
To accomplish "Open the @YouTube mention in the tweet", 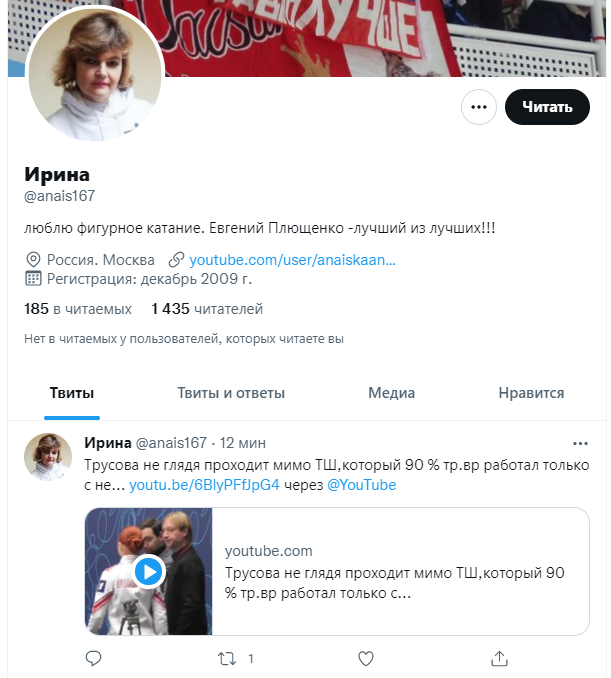I will pyautogui.click(x=361, y=485).
